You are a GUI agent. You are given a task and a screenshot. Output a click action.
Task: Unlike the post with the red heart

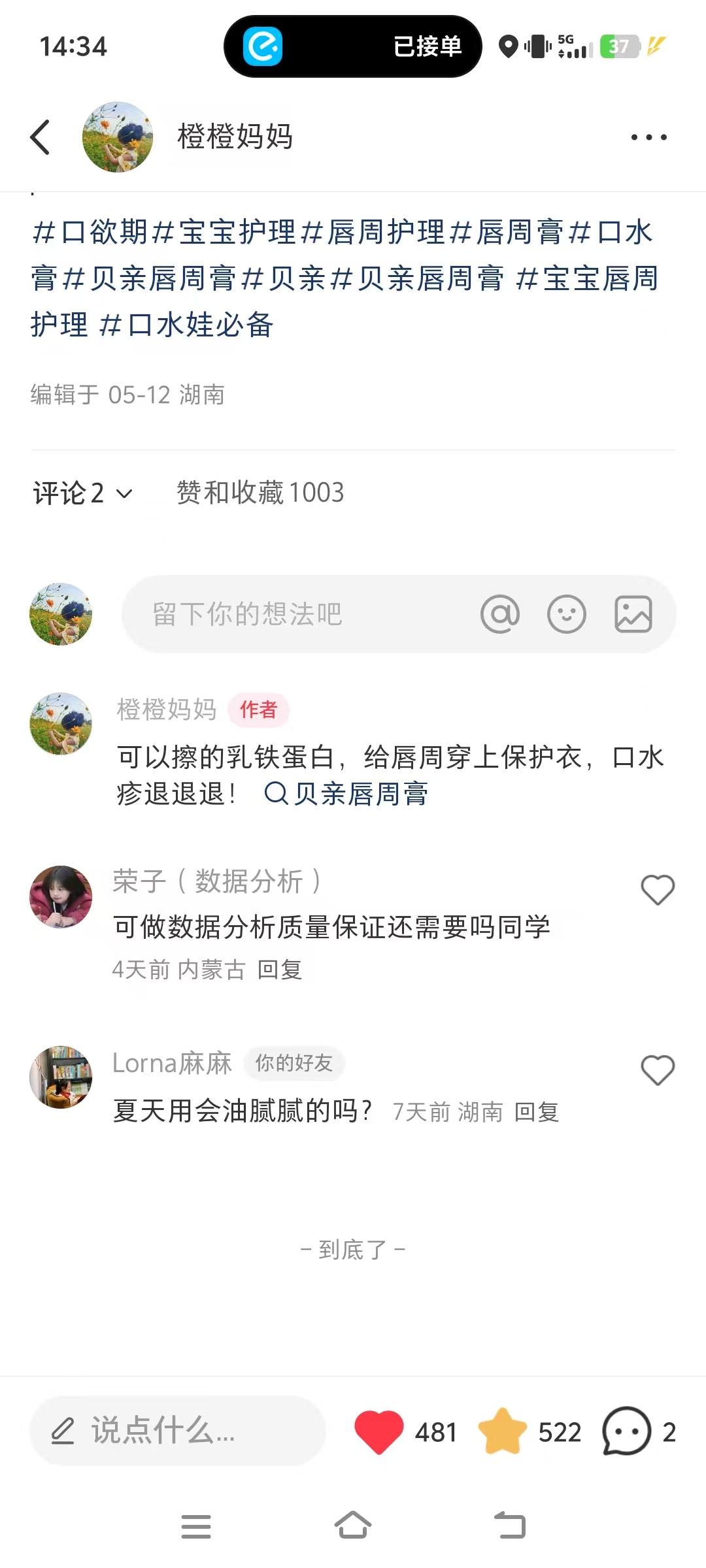(x=379, y=1432)
